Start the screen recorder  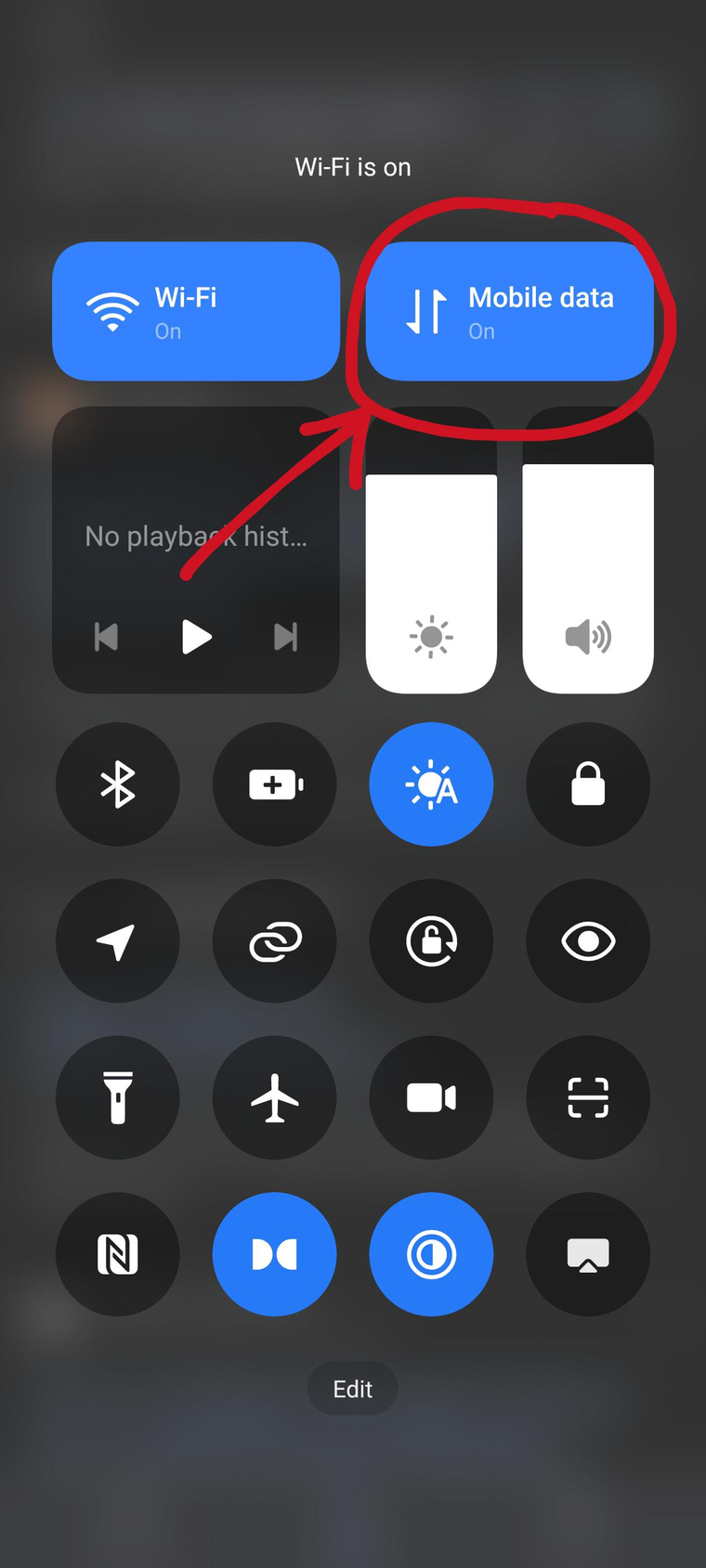pos(431,1097)
